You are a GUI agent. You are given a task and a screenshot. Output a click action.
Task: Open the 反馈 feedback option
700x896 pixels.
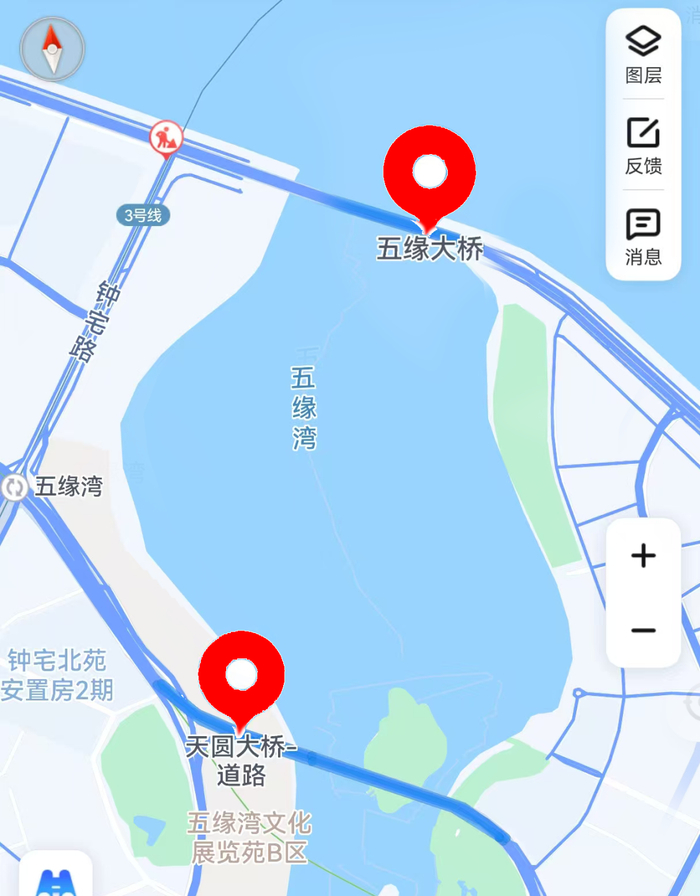pos(643,146)
